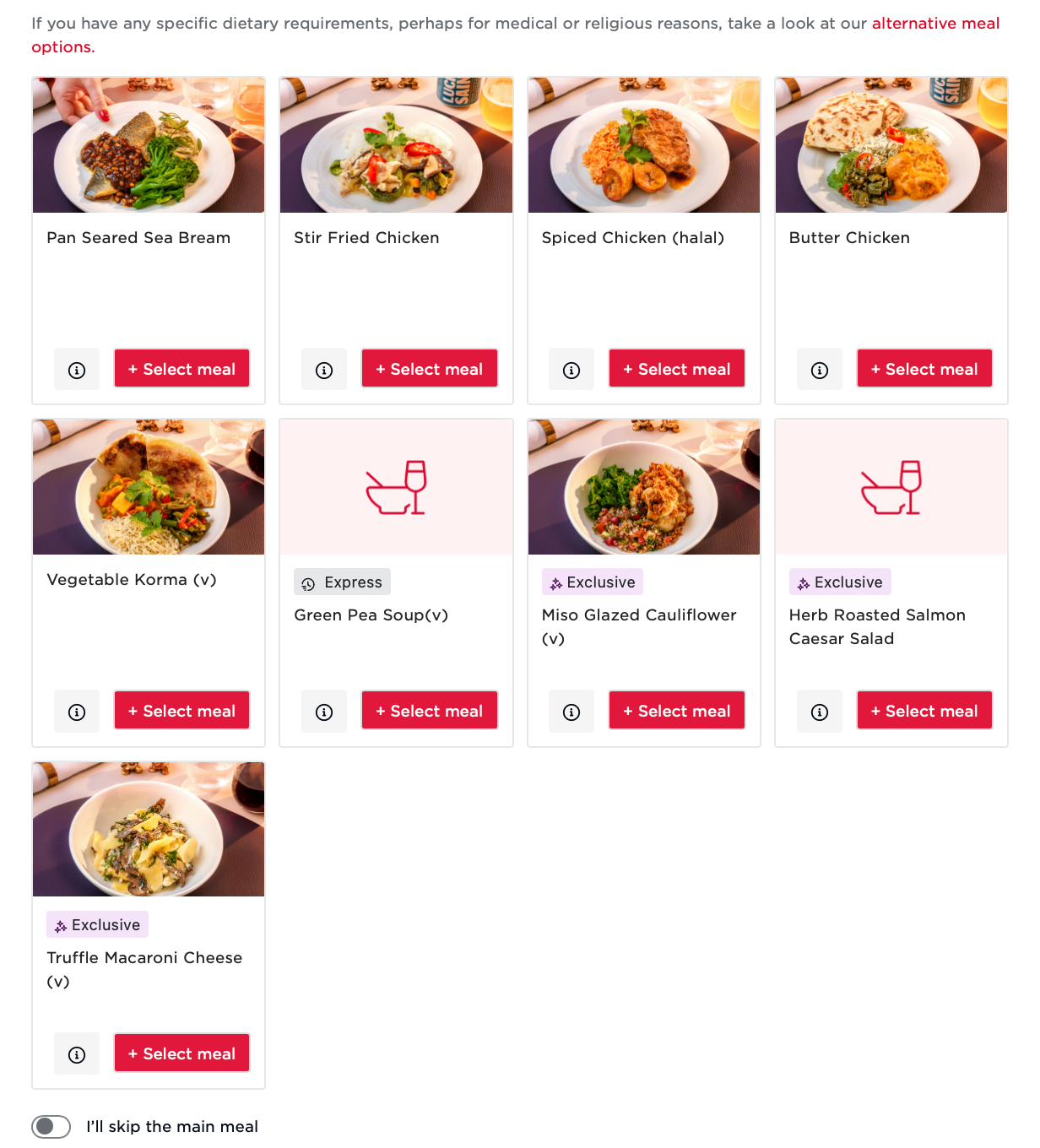Click the Vegetable Korma photo
This screenshot has height=1148, width=1040.
(148, 487)
